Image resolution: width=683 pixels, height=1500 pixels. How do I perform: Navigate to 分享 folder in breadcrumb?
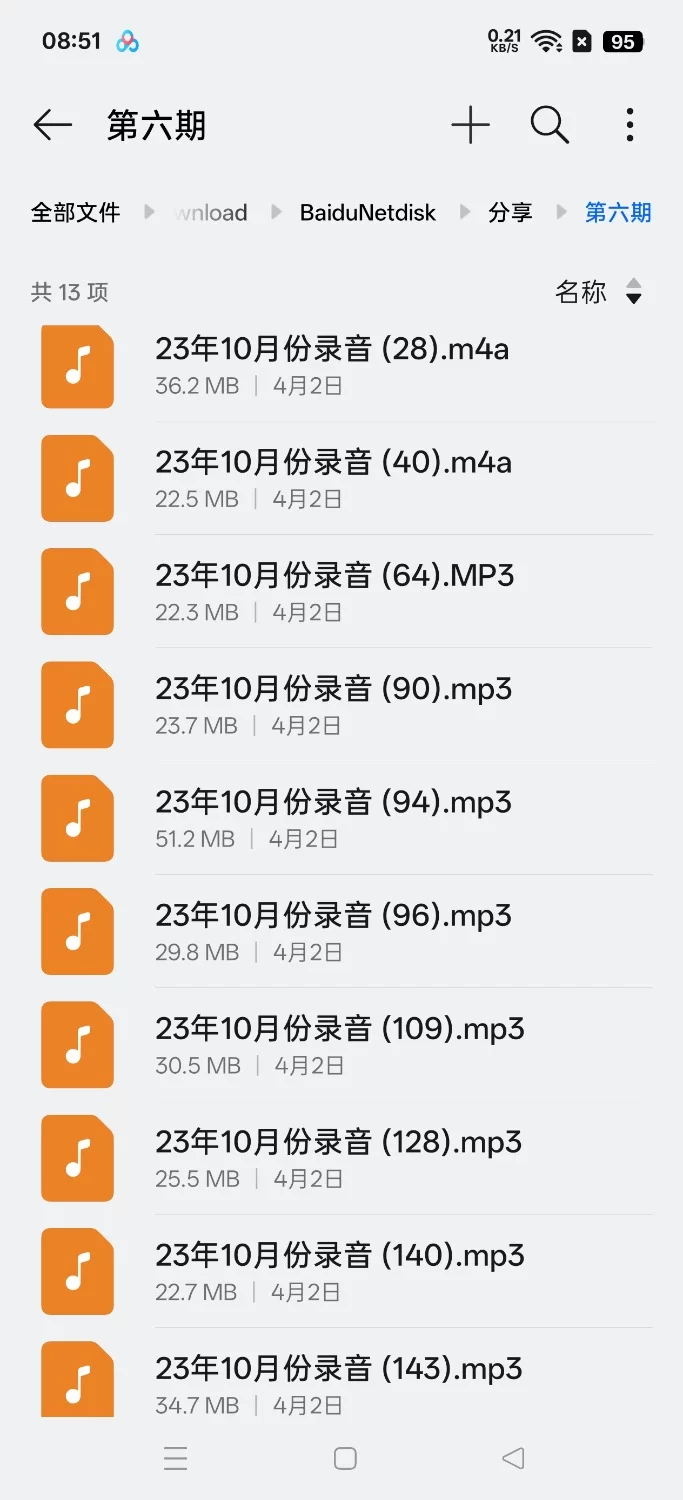coord(510,213)
